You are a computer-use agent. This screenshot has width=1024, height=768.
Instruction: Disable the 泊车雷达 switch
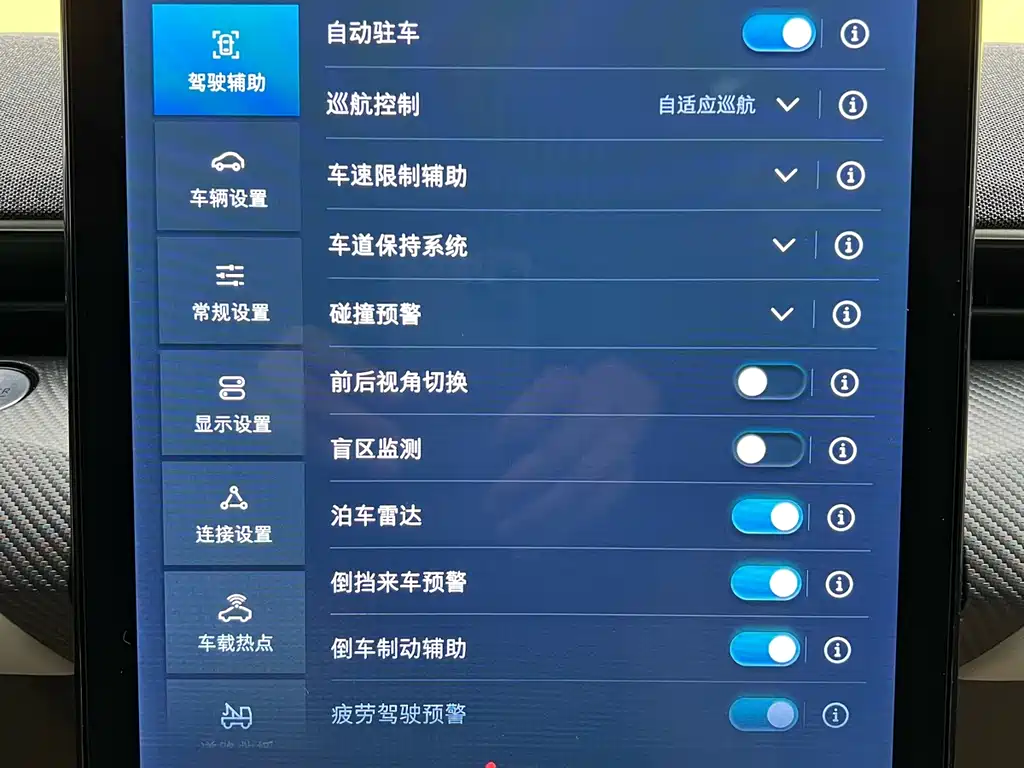click(767, 517)
